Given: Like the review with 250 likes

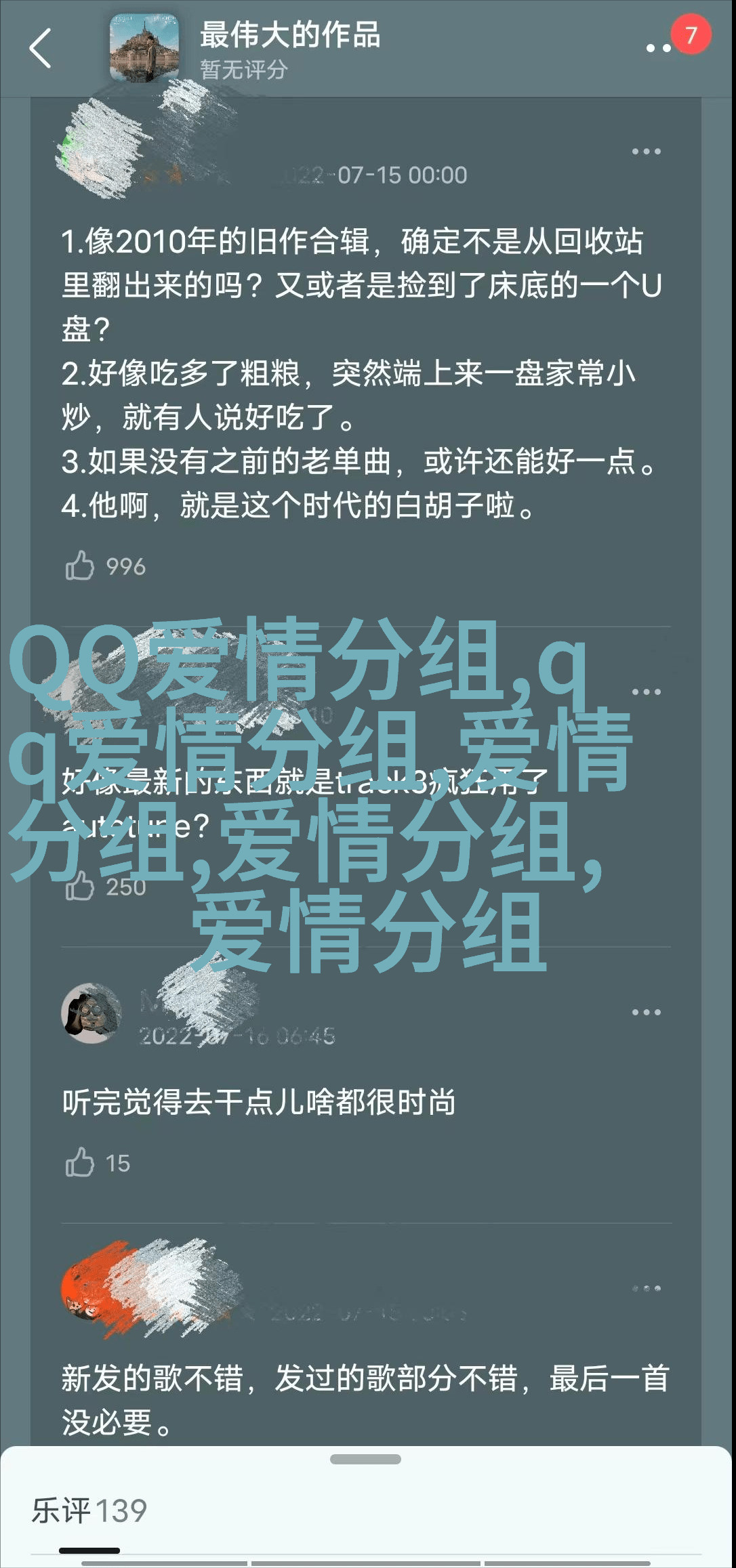Looking at the screenshot, I should click(x=80, y=886).
